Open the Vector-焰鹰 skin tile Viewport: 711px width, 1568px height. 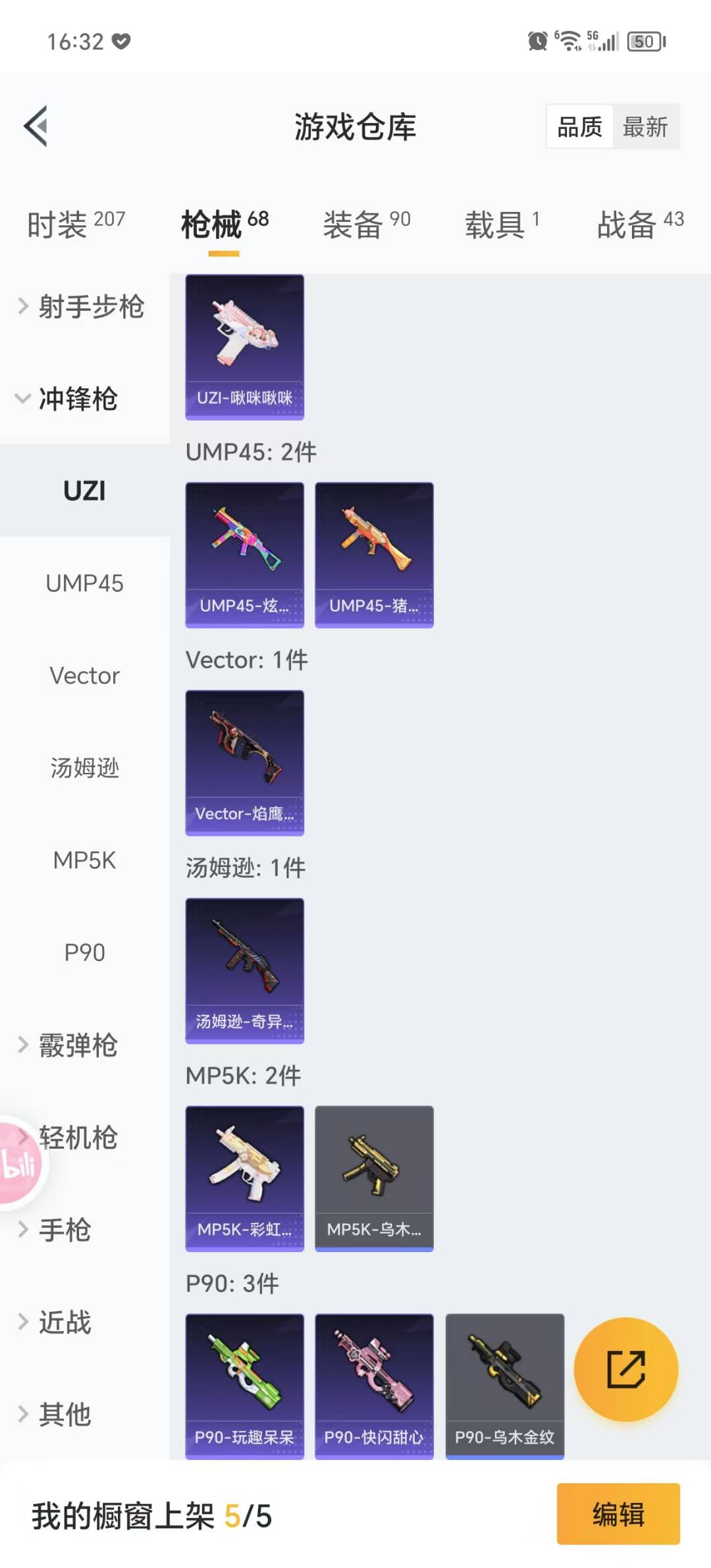tap(245, 762)
